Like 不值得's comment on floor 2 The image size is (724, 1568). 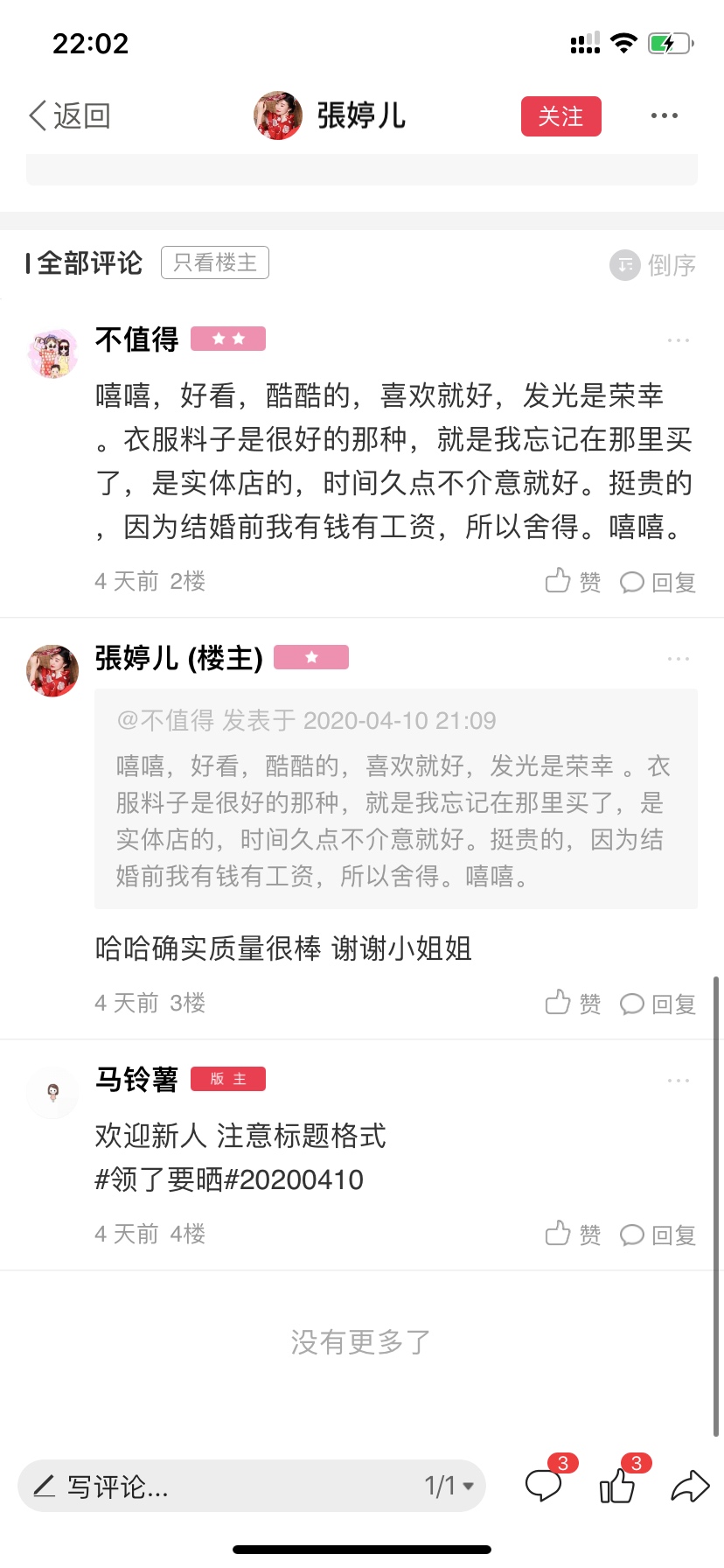tap(573, 582)
